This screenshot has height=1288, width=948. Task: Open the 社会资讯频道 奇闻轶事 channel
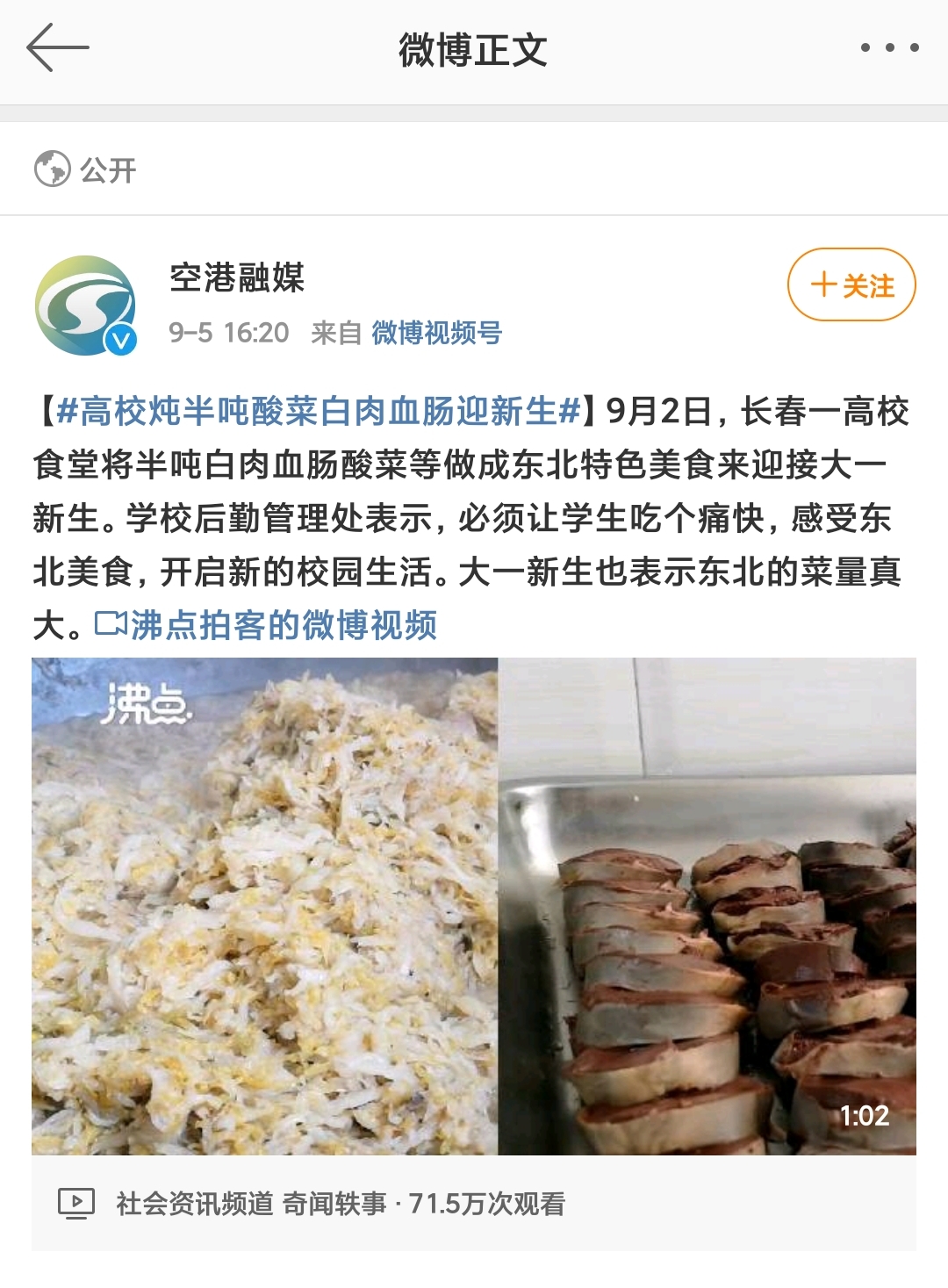tap(251, 1204)
